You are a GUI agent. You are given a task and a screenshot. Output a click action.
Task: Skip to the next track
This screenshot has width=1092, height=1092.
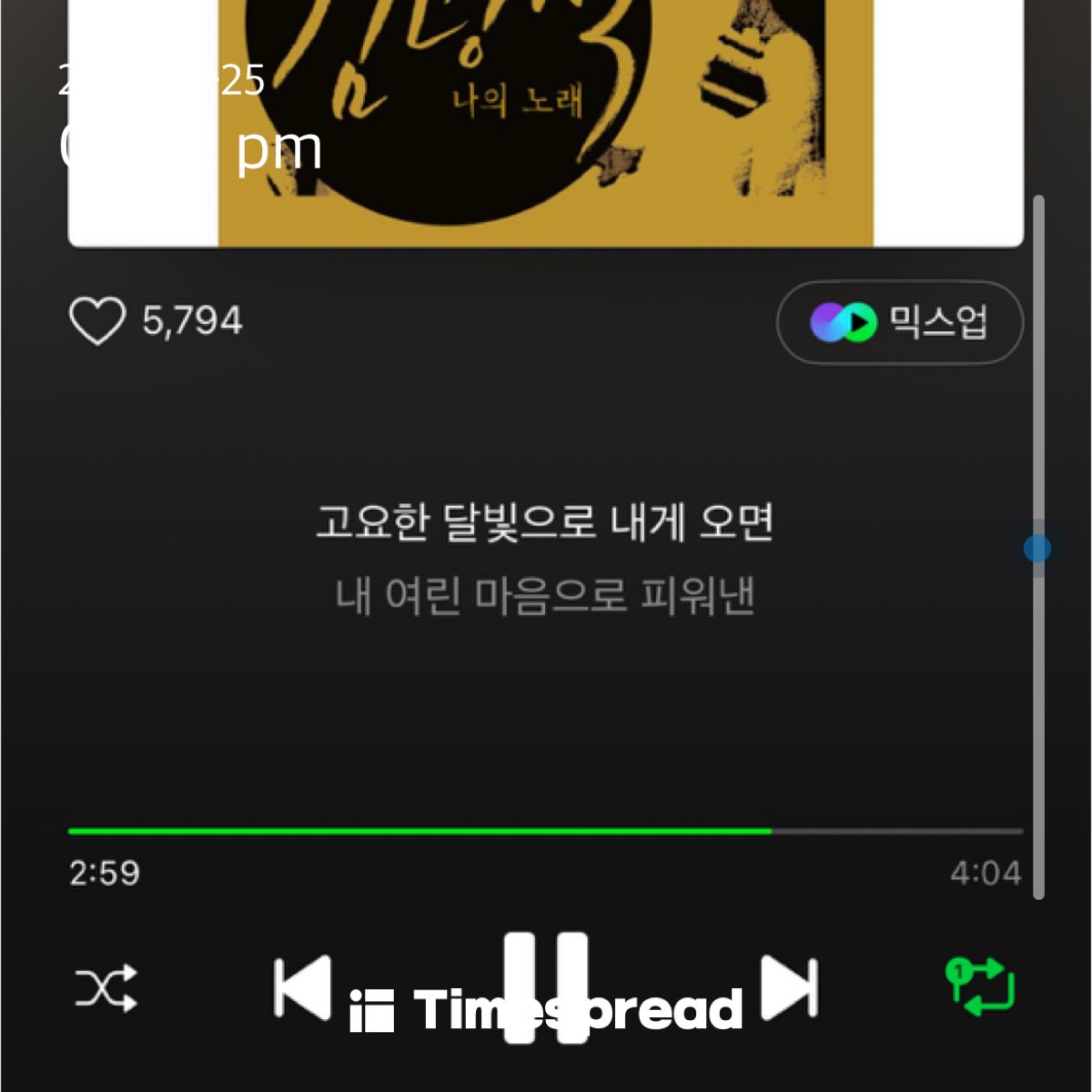pos(789,986)
